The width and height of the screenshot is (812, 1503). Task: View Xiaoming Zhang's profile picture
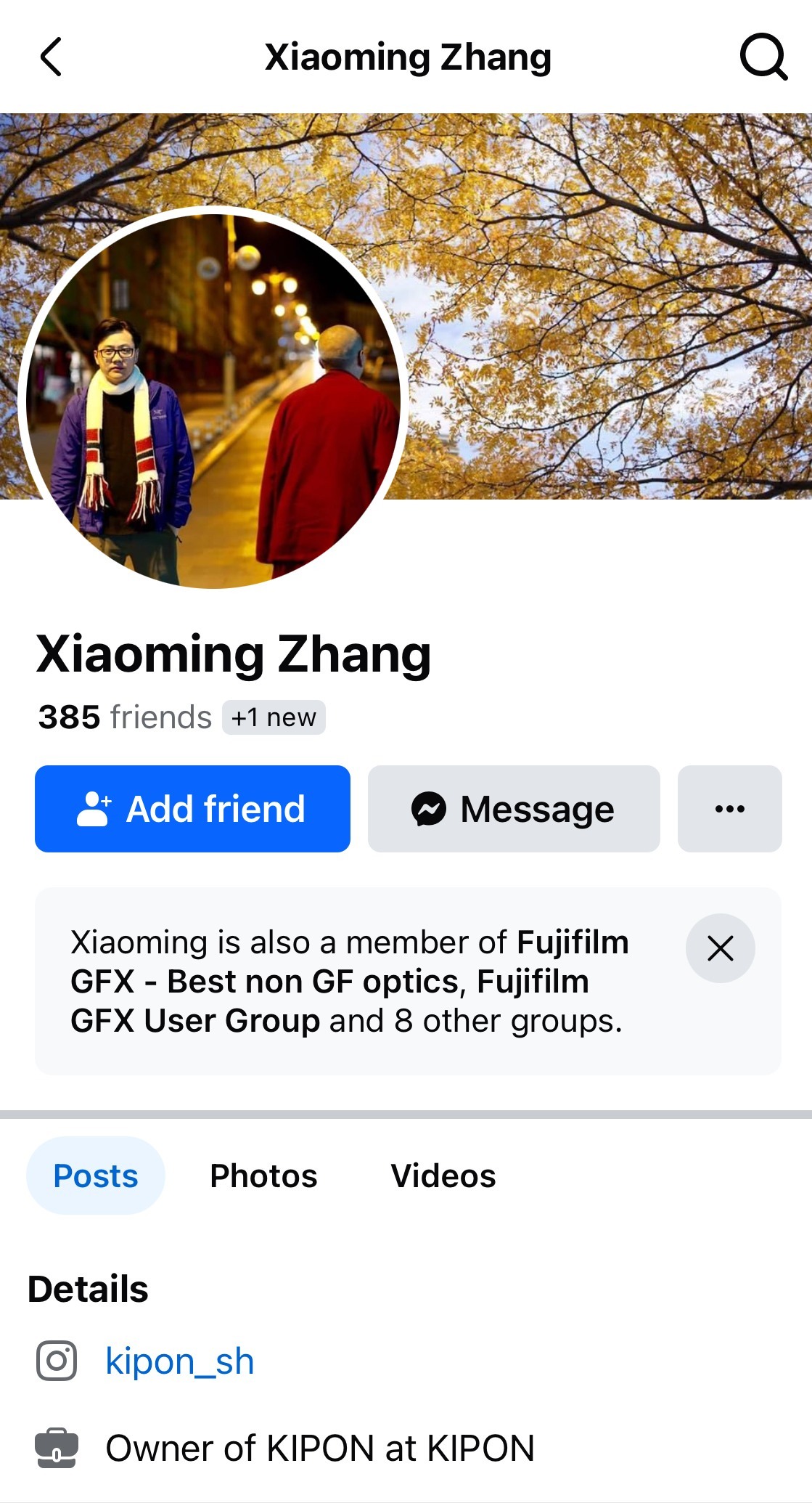[213, 398]
